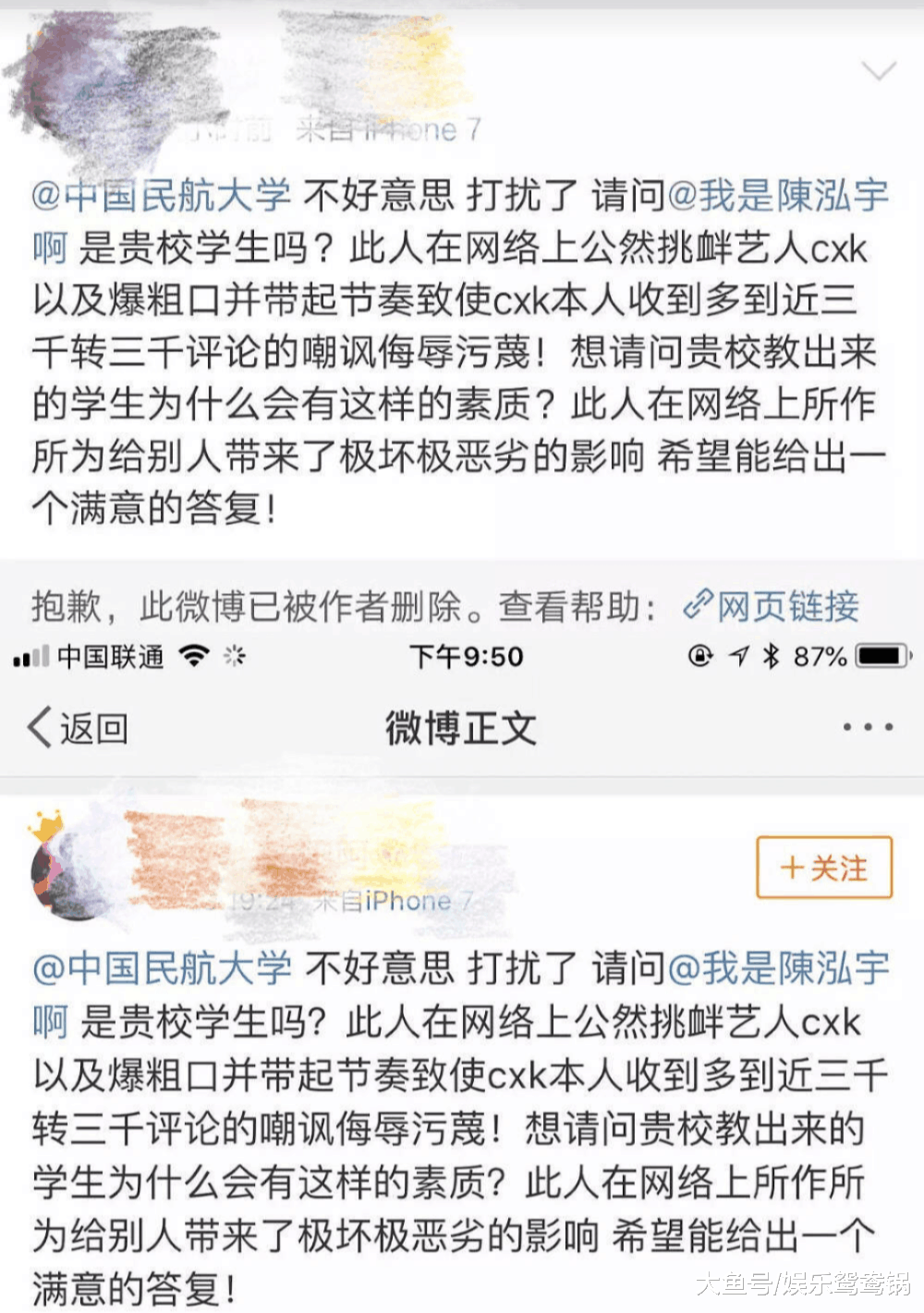Tap the link chain icon beside 网页链接
This screenshot has width=924, height=1313.
coord(699,606)
